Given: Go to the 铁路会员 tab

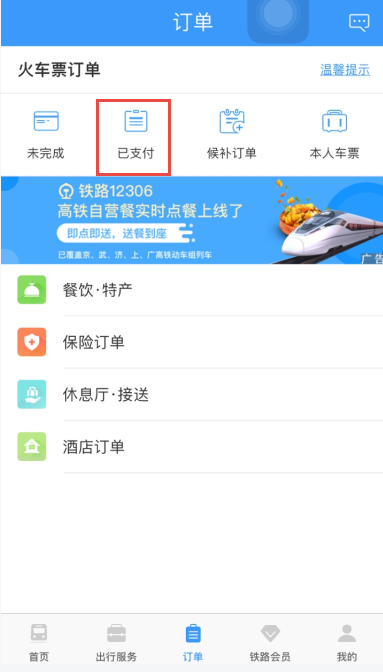Looking at the screenshot, I should (x=270, y=642).
